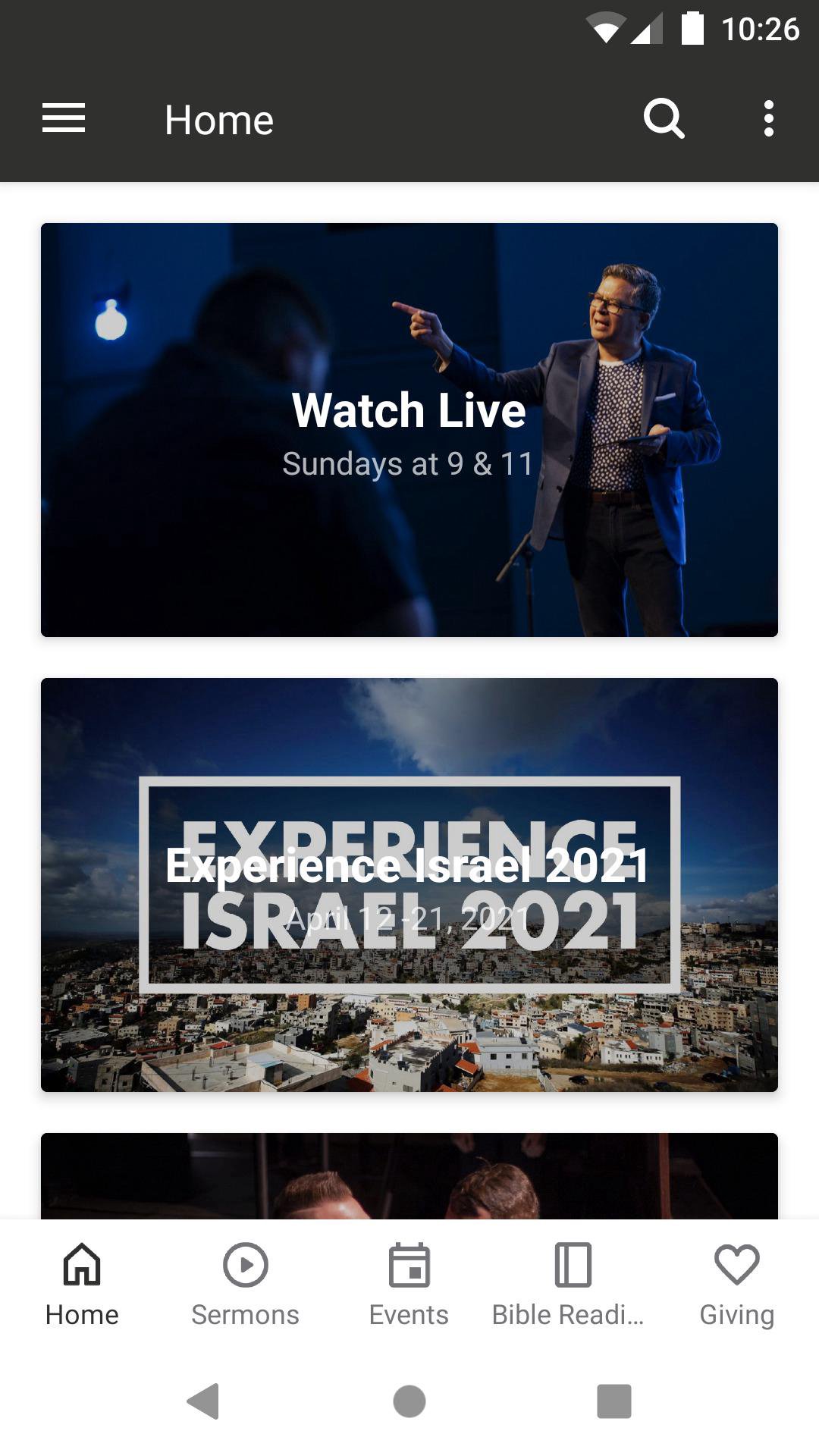
Task: Open system recent apps view
Action: click(614, 1401)
